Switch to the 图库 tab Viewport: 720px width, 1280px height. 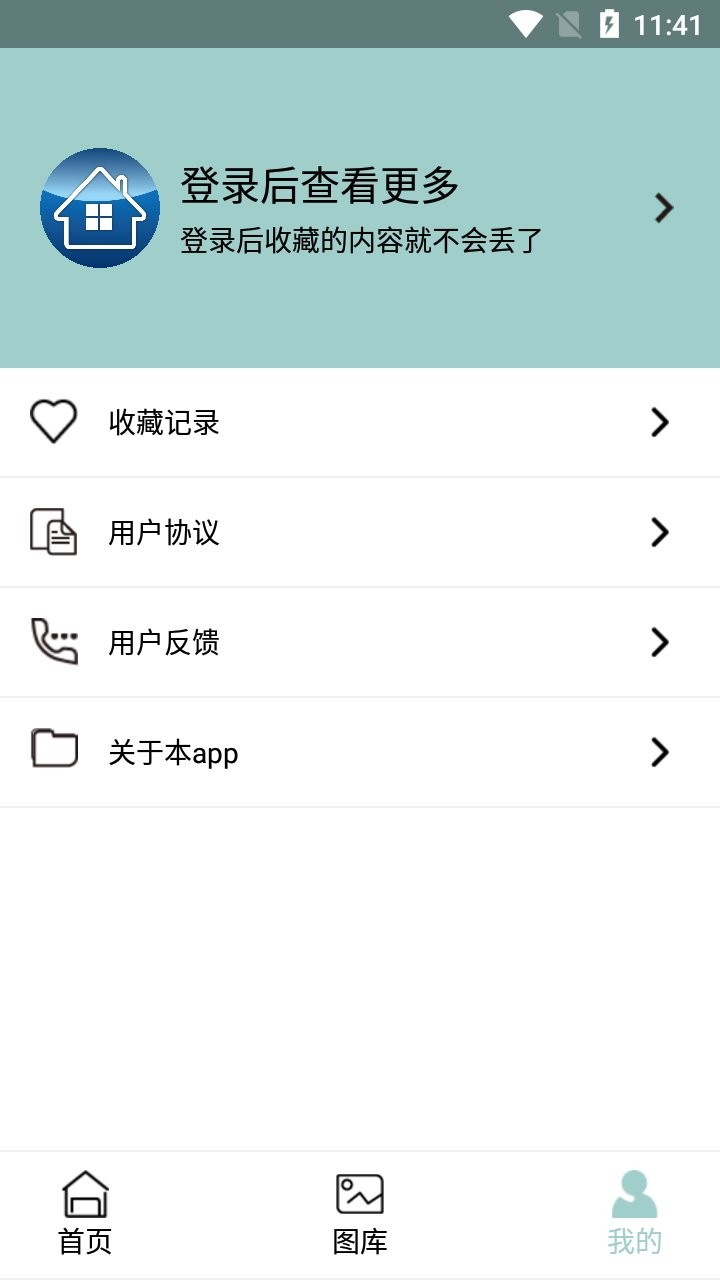click(x=360, y=1215)
